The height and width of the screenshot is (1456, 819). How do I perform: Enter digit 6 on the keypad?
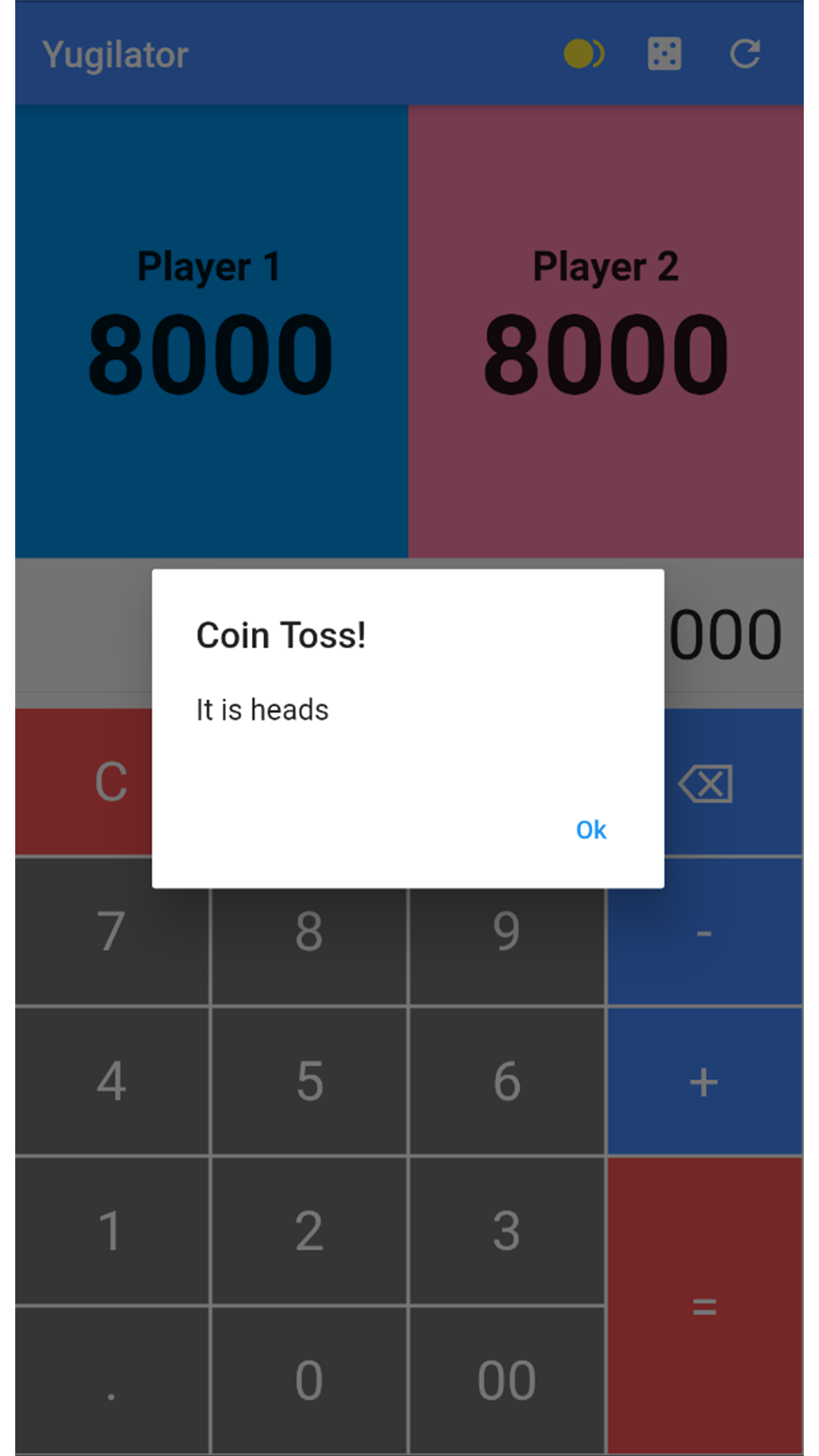coord(507,1081)
